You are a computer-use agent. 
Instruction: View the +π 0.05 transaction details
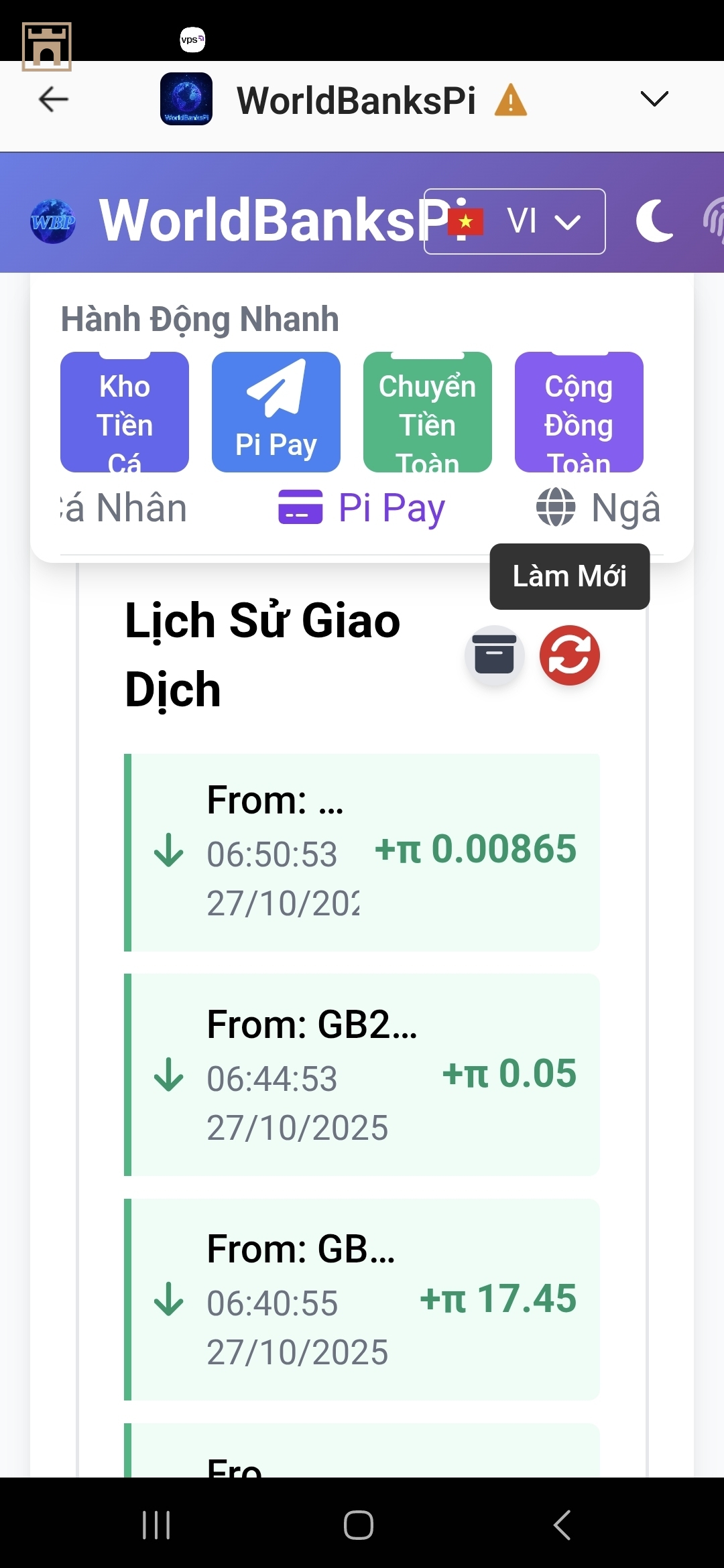(362, 1074)
